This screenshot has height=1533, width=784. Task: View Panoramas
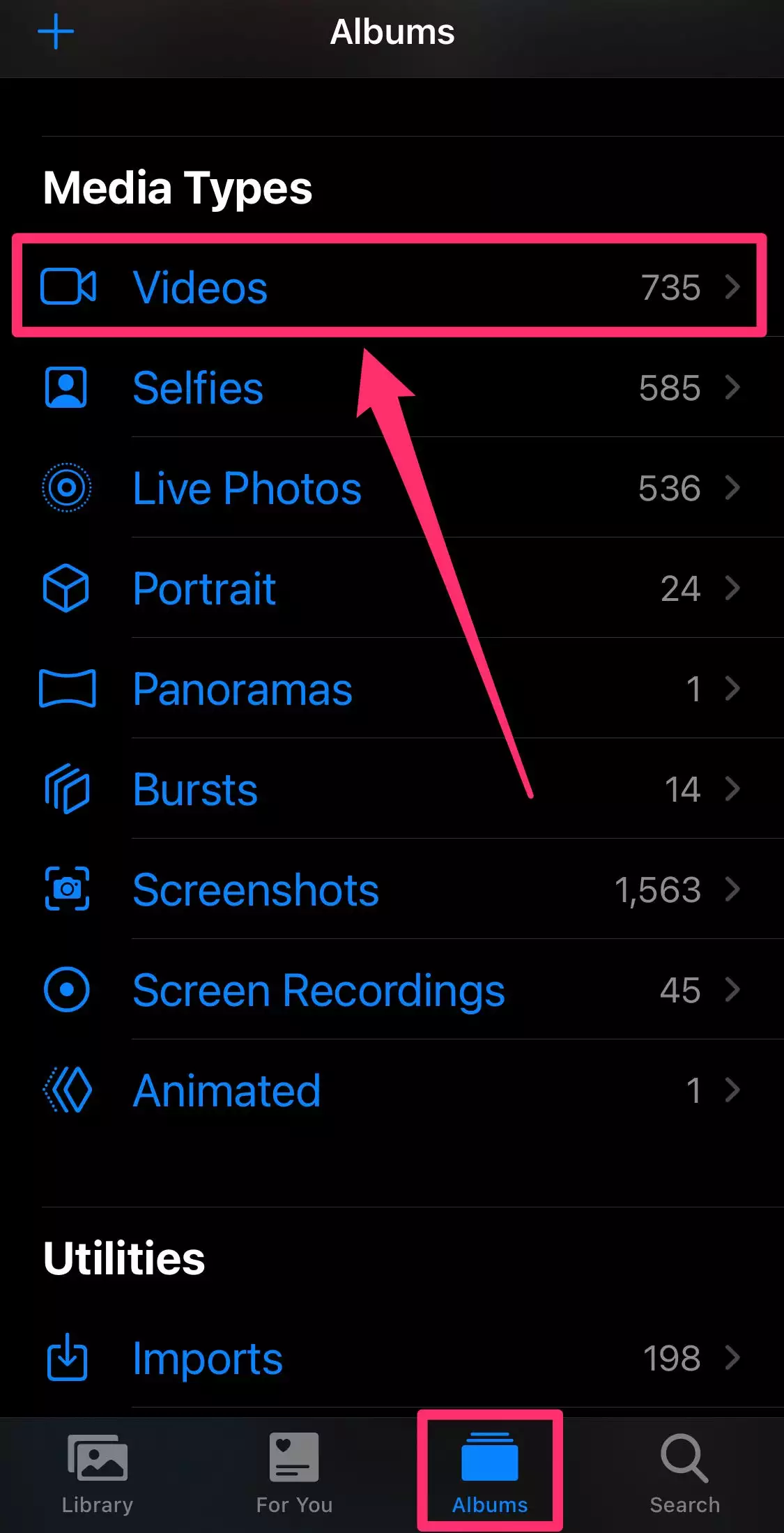pos(243,689)
